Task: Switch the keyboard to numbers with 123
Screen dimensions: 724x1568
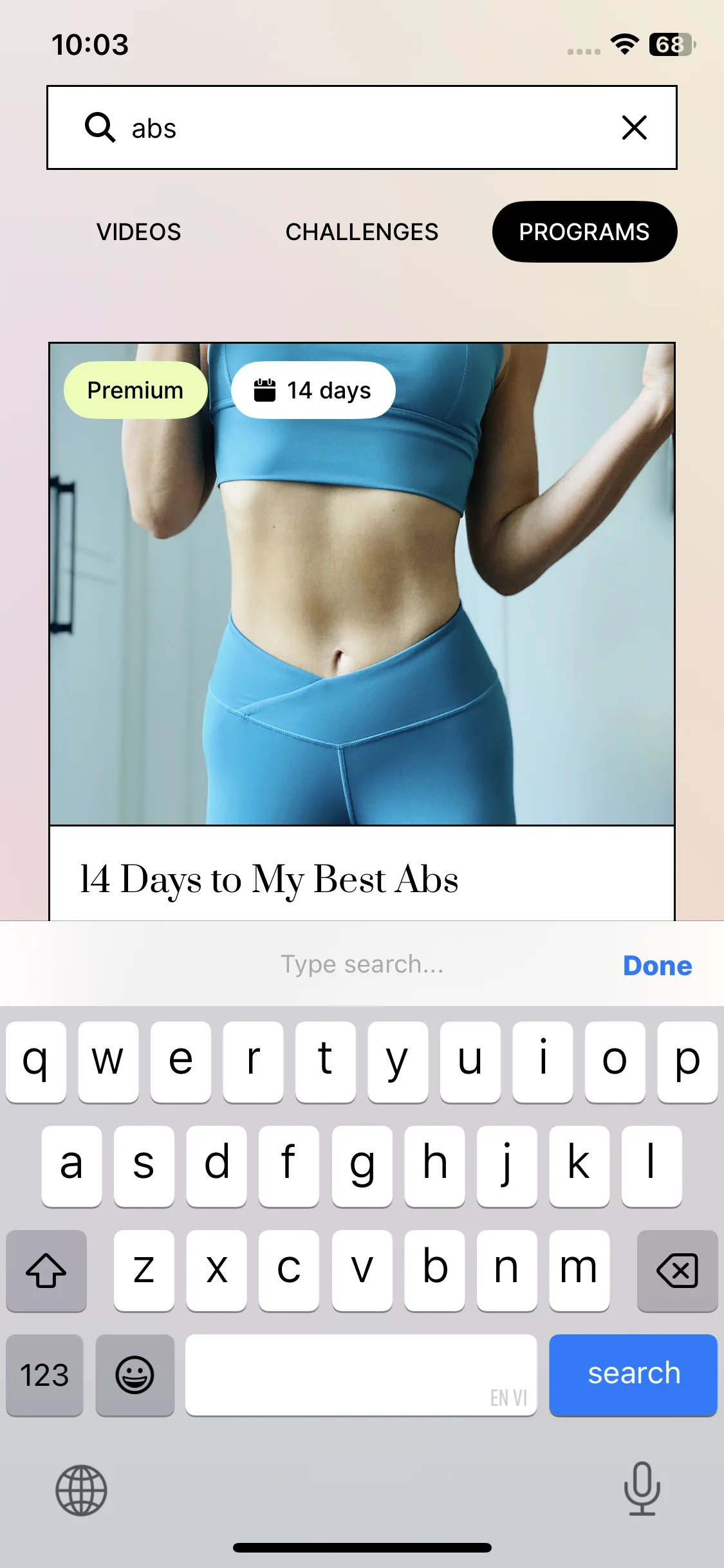Action: 44,1376
